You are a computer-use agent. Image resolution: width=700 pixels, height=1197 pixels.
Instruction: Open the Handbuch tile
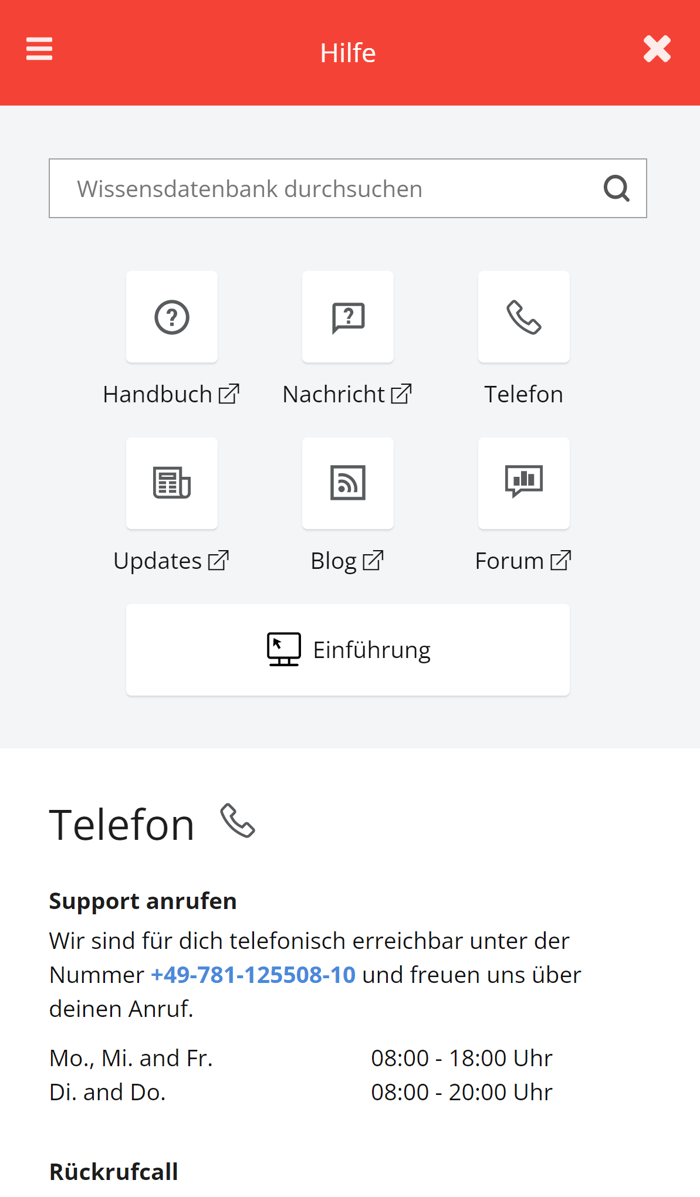pos(172,318)
